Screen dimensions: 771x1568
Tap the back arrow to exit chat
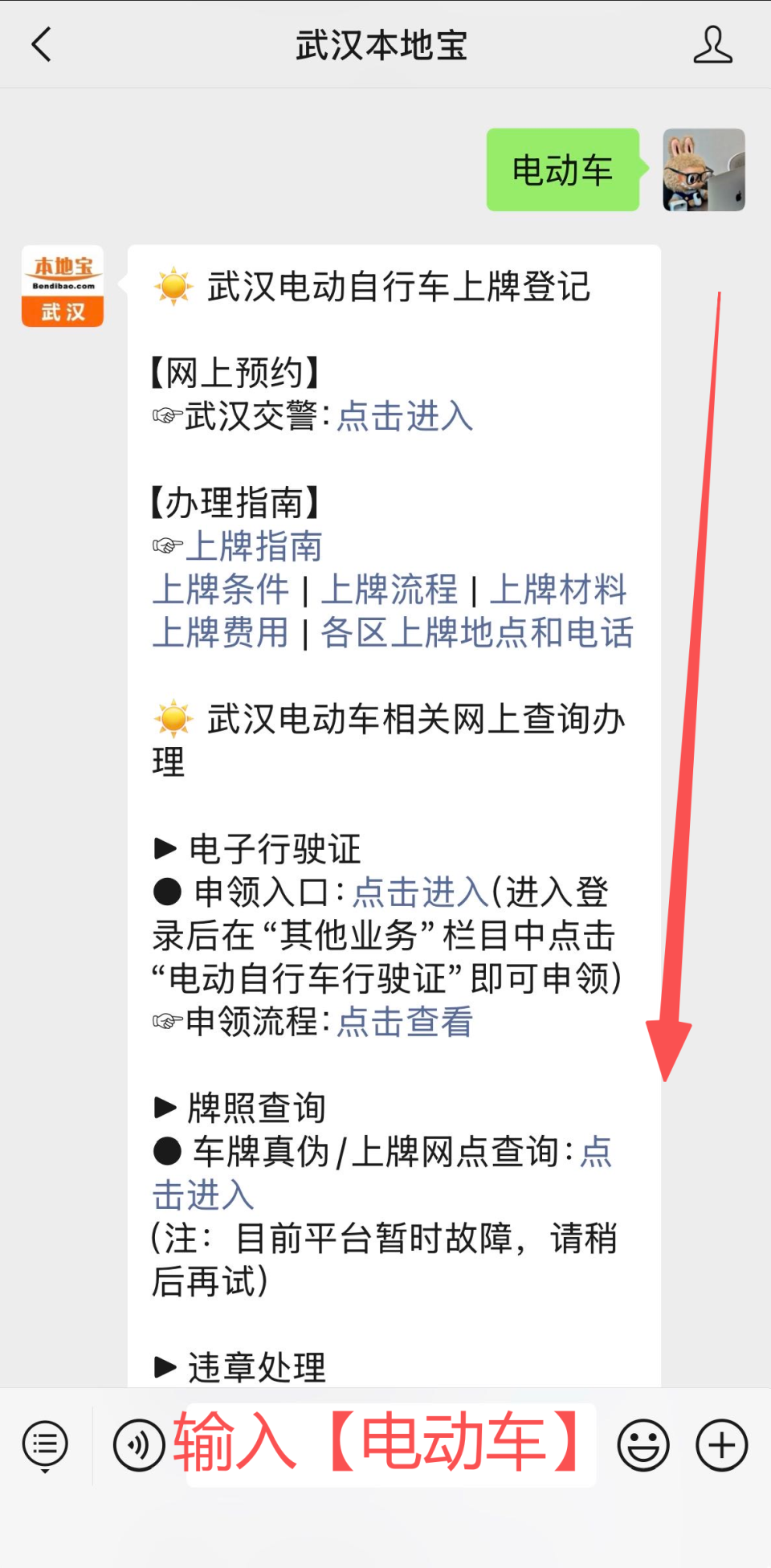[x=42, y=46]
